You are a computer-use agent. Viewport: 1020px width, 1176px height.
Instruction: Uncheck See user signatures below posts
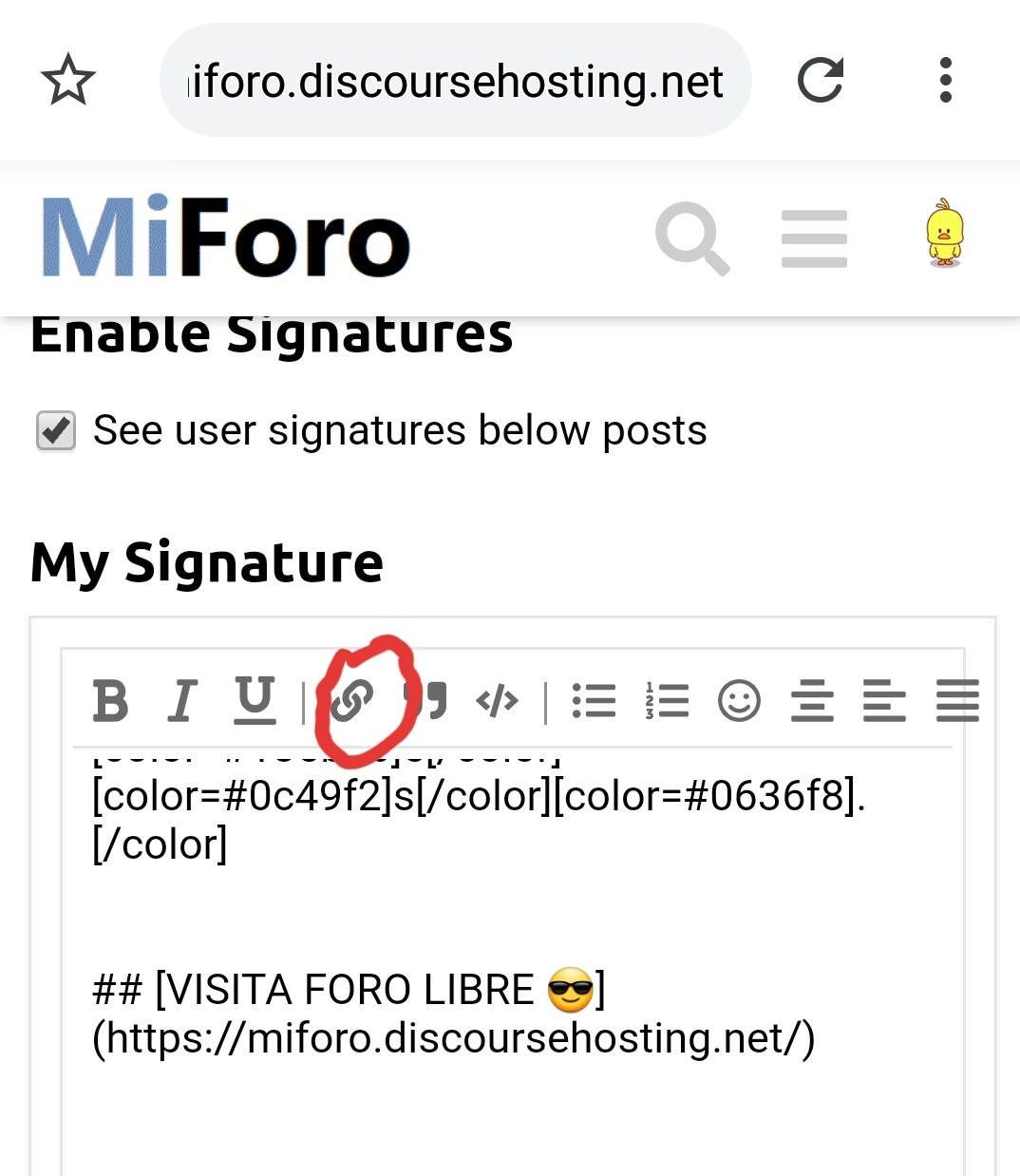coord(56,430)
